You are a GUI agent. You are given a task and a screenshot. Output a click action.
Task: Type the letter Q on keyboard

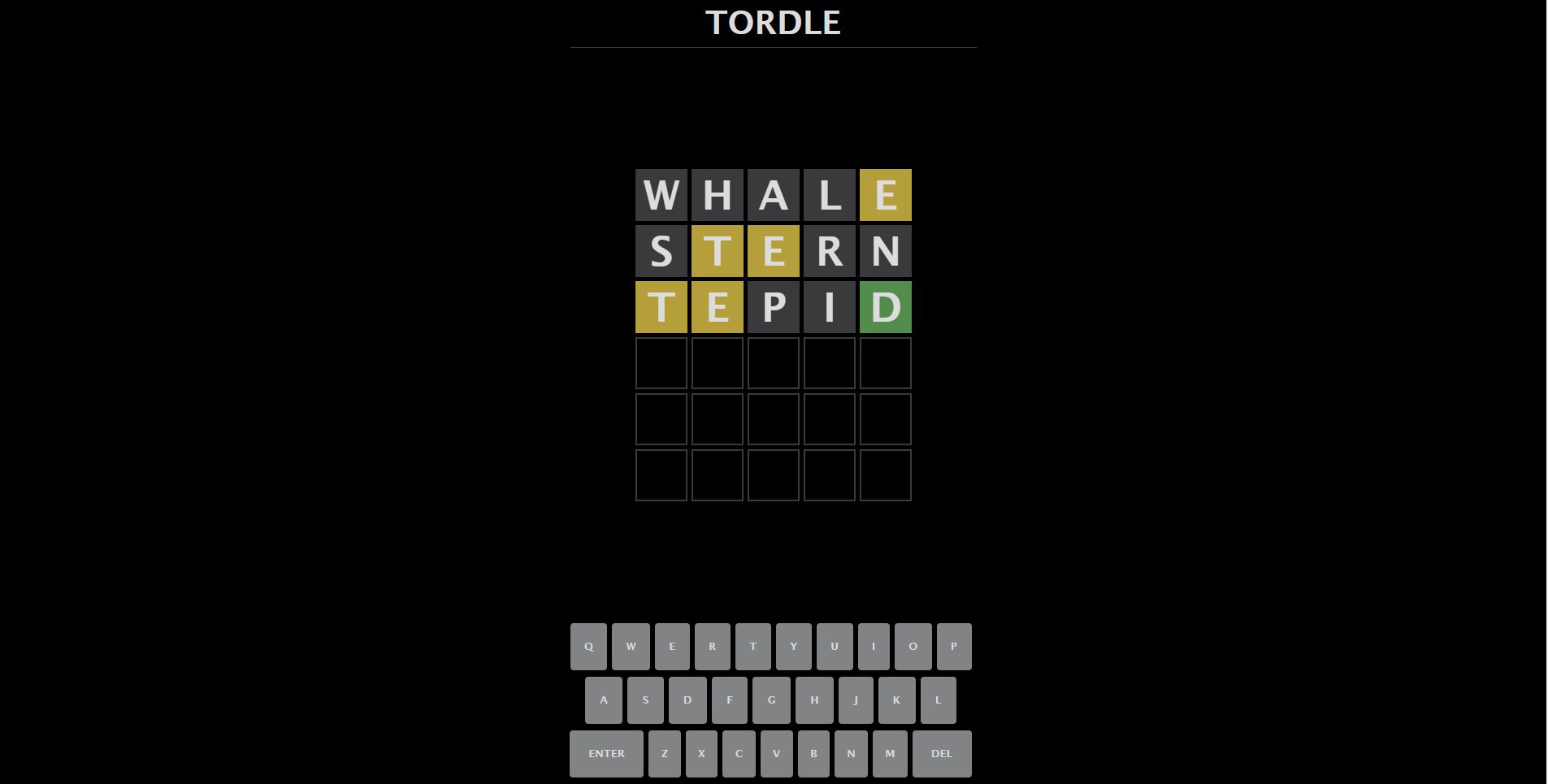[588, 647]
